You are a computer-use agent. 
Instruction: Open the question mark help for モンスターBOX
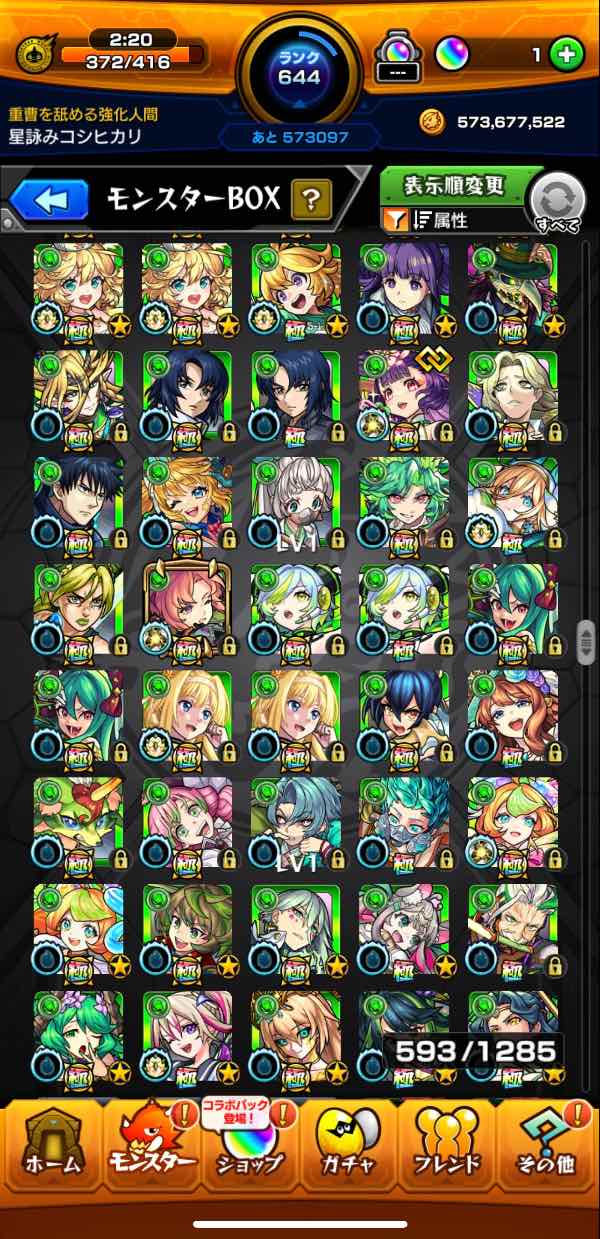coord(311,200)
